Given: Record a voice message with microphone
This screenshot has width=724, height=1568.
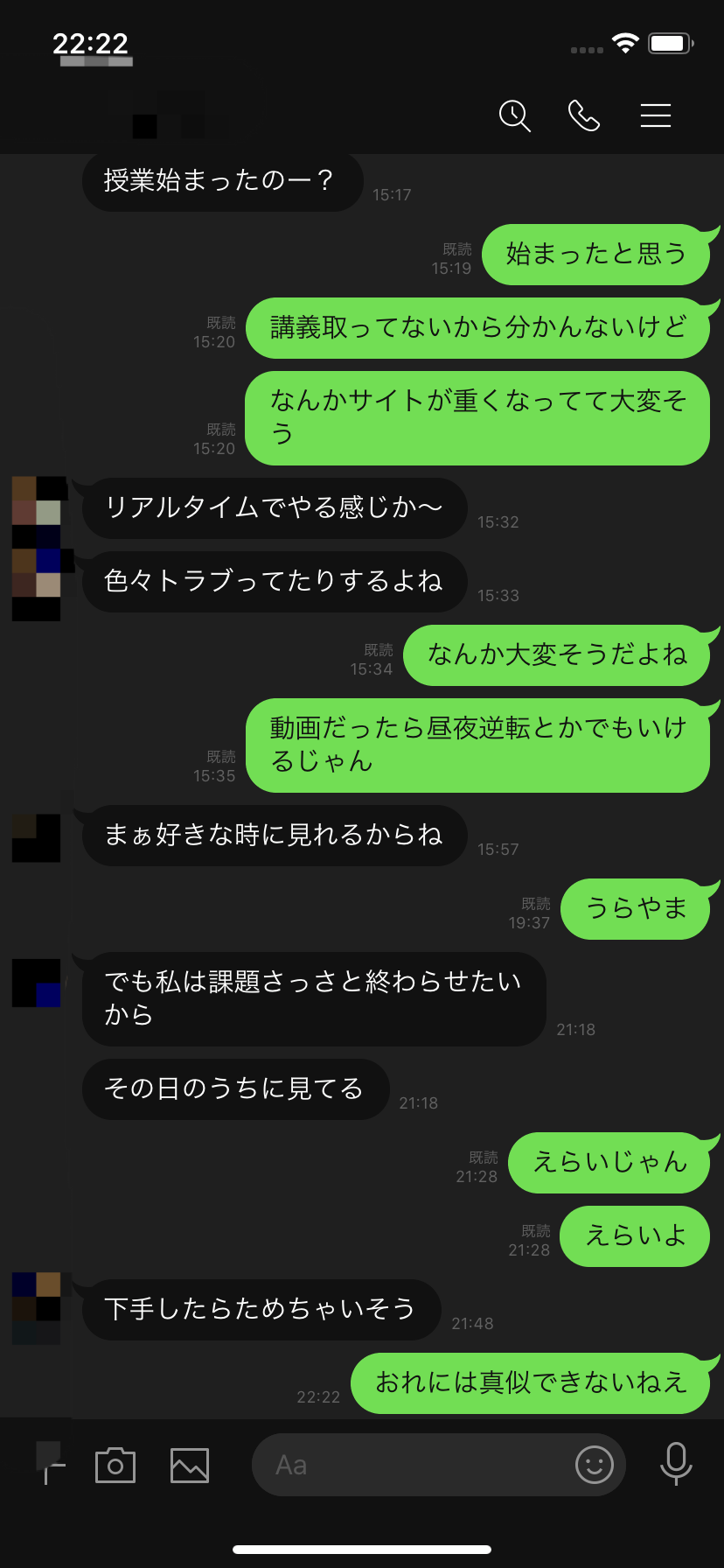Looking at the screenshot, I should (676, 1464).
